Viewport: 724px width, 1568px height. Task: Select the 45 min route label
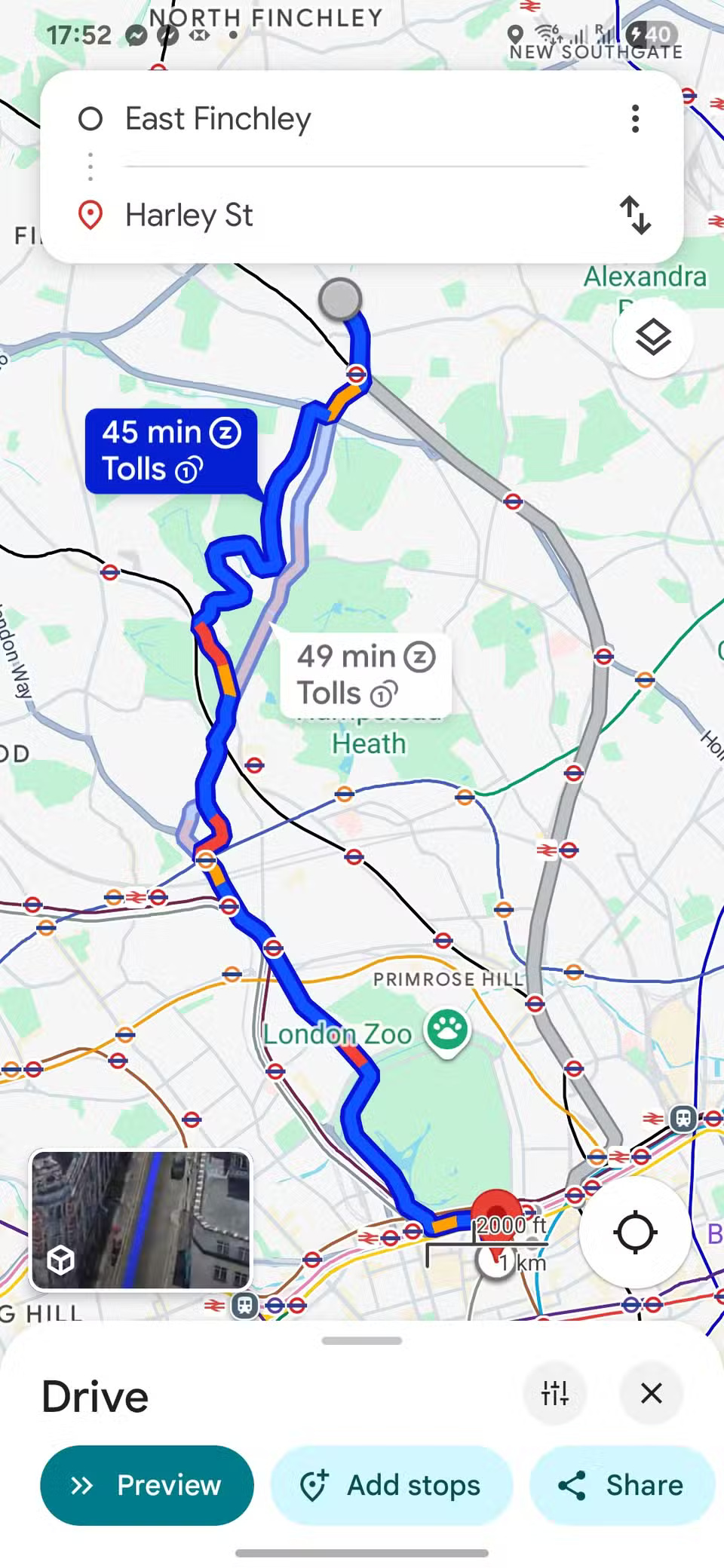click(x=171, y=450)
